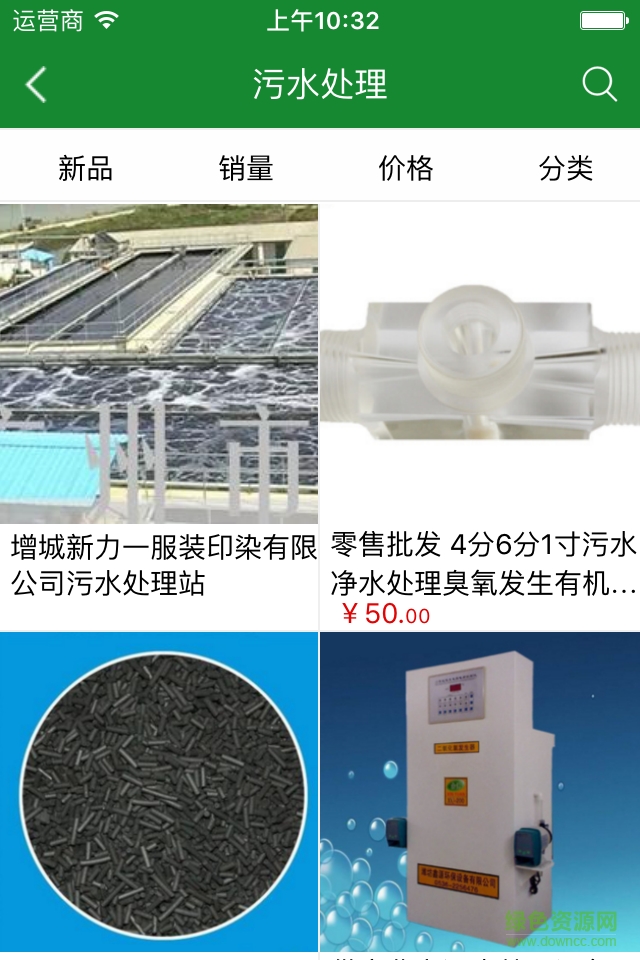Open the search magnifier icon
This screenshot has height=960, width=640.
click(x=599, y=85)
